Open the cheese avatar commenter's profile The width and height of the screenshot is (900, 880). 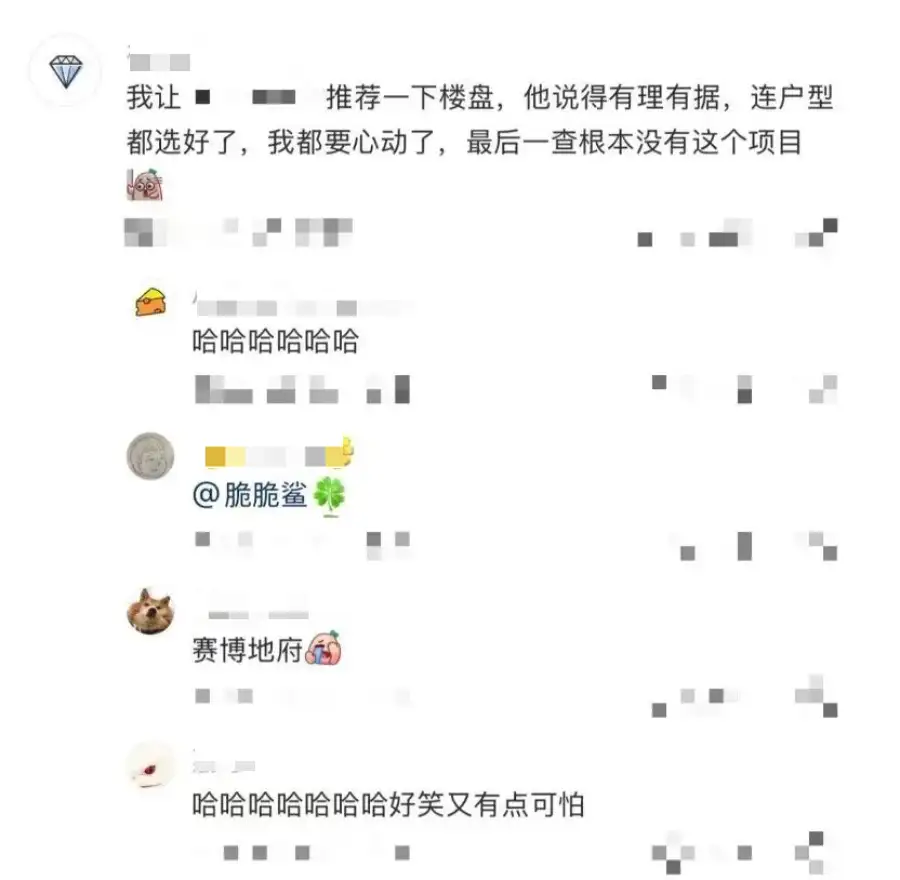[x=151, y=301]
